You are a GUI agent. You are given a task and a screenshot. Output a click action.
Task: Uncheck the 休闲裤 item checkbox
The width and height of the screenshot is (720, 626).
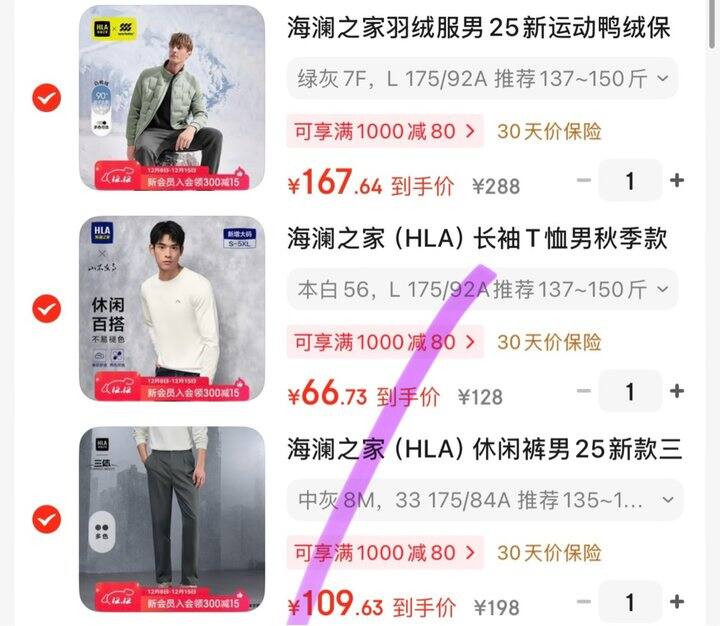click(x=46, y=520)
